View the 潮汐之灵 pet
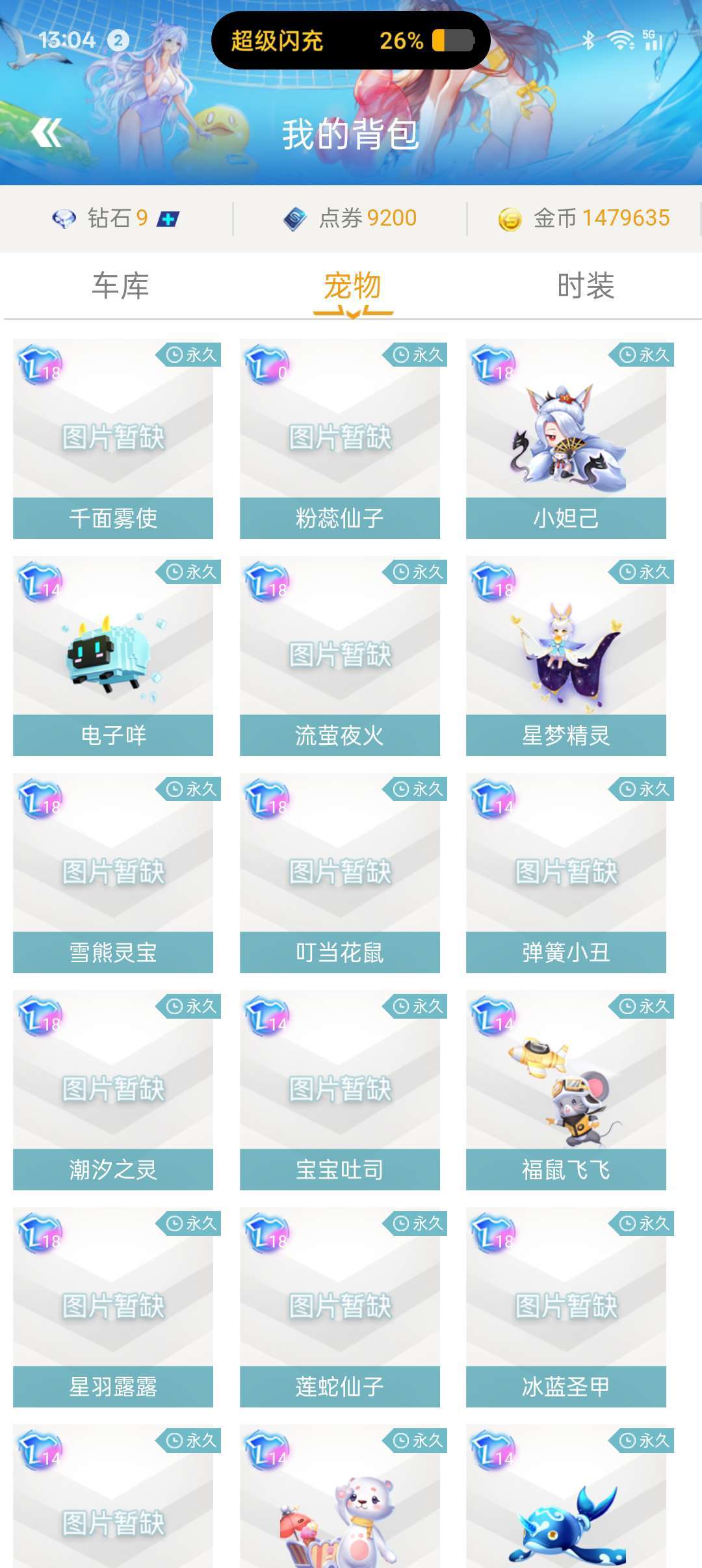 click(x=113, y=1090)
